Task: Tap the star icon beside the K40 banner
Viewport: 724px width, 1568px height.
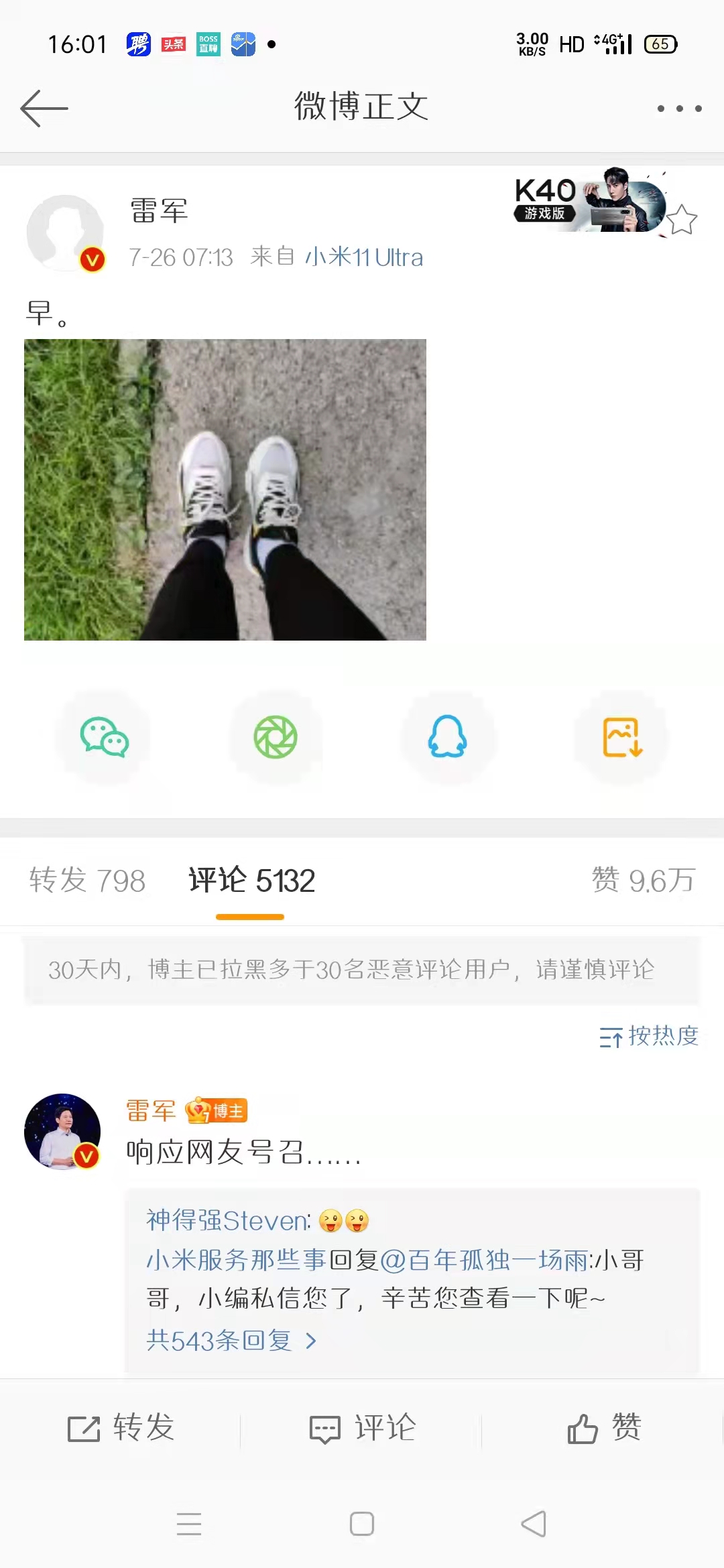Action: coord(682,220)
